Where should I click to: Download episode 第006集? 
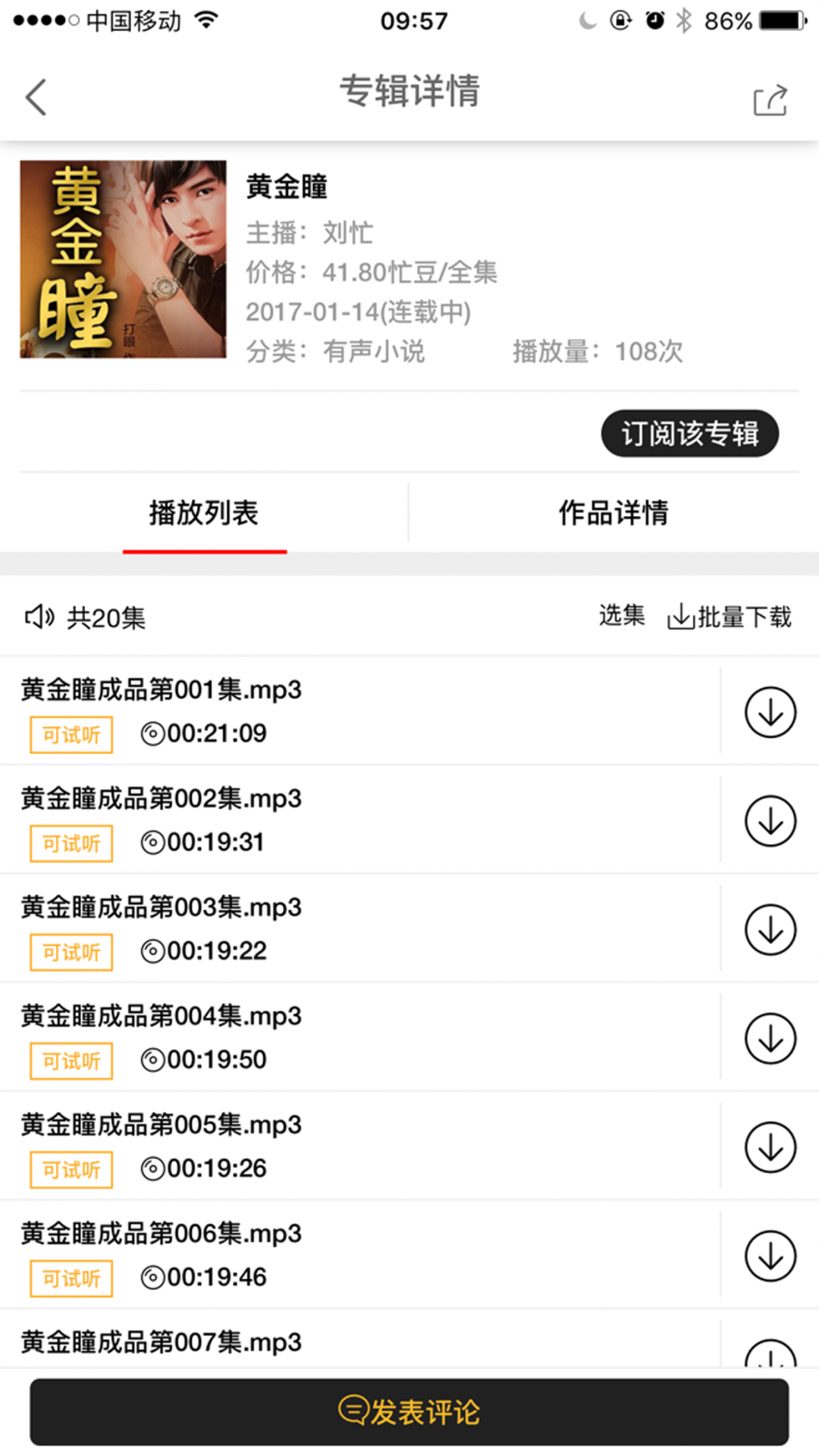click(770, 1256)
